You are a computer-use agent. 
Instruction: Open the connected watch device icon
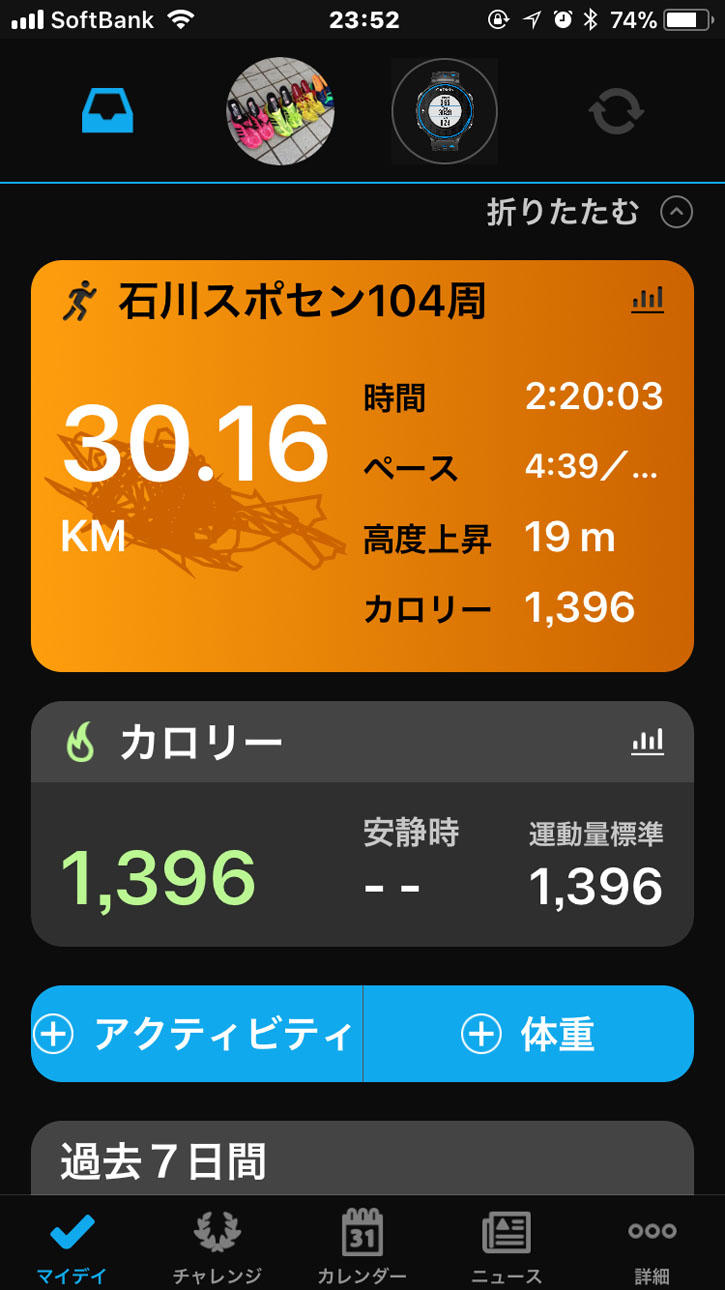pyautogui.click(x=444, y=111)
